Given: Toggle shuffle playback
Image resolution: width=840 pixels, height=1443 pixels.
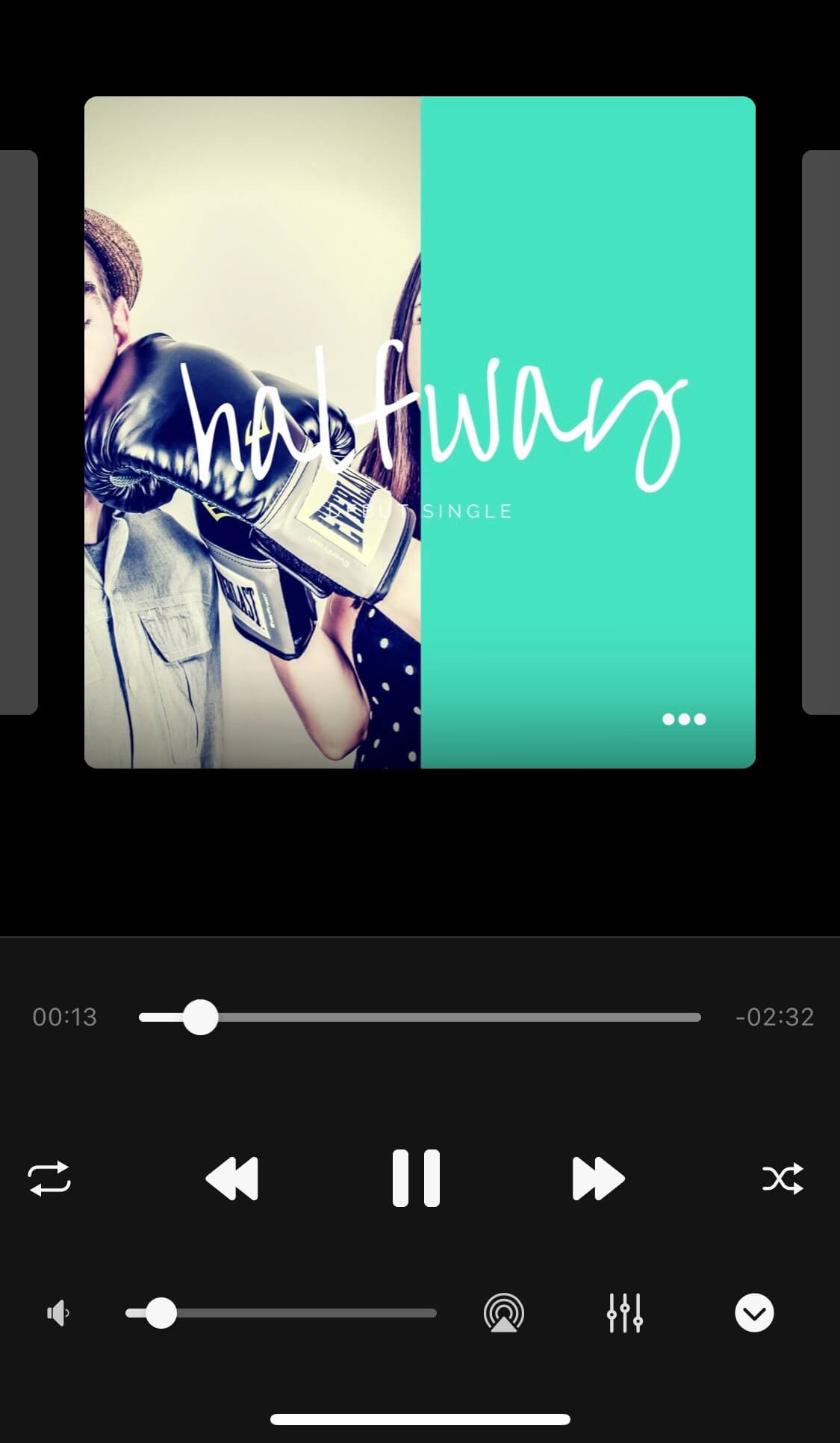Looking at the screenshot, I should click(x=783, y=1178).
